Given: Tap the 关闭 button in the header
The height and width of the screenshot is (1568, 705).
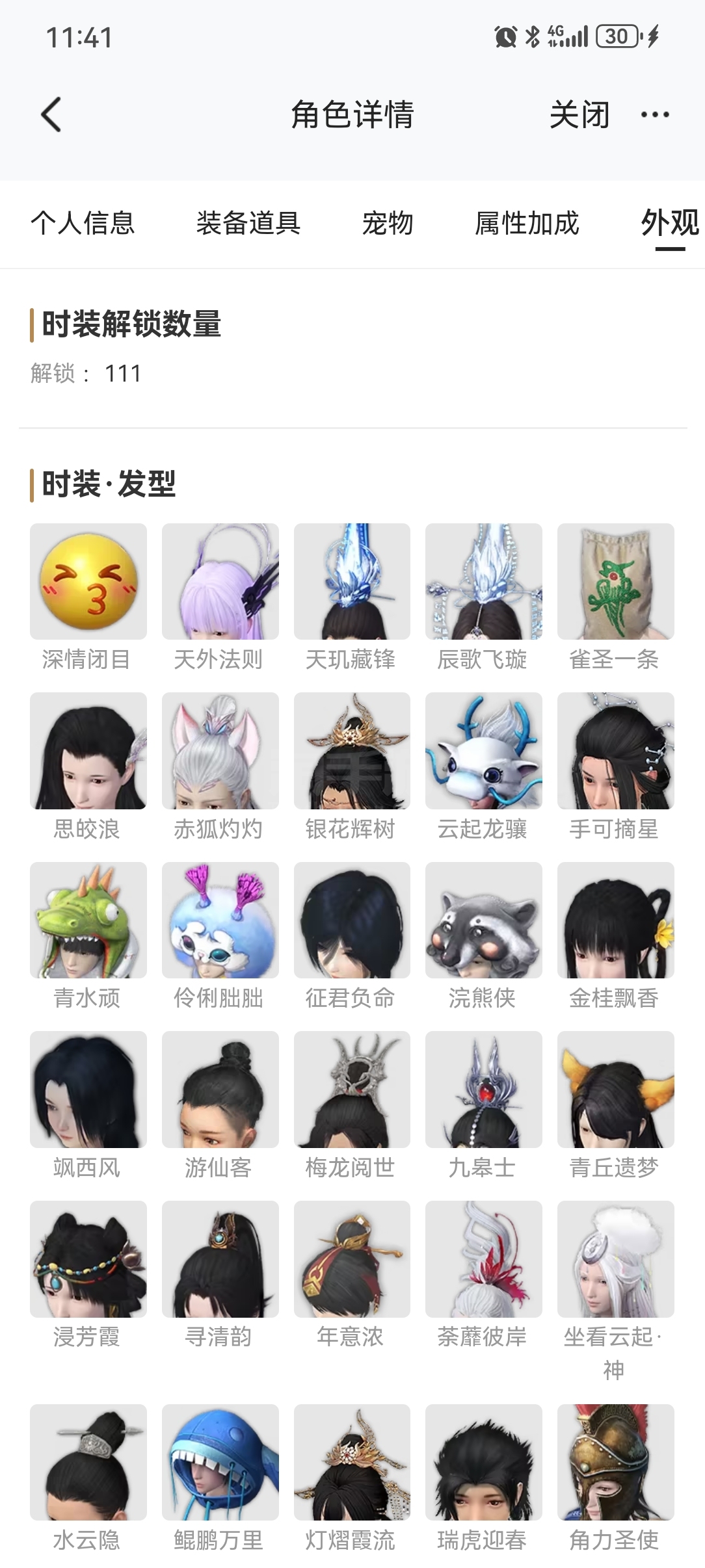Looking at the screenshot, I should click(x=579, y=115).
